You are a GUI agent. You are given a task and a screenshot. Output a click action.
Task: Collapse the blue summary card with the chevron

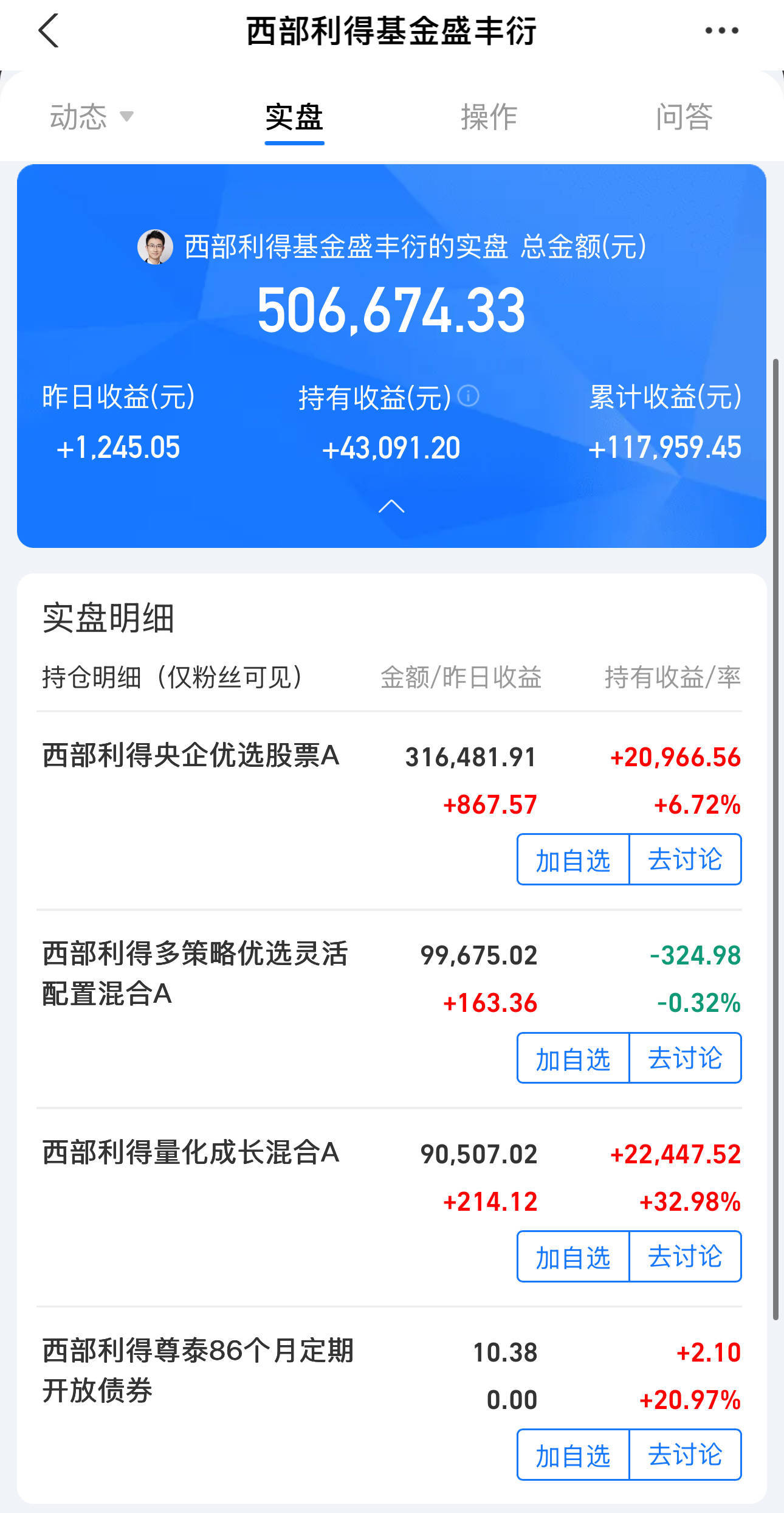tap(391, 506)
